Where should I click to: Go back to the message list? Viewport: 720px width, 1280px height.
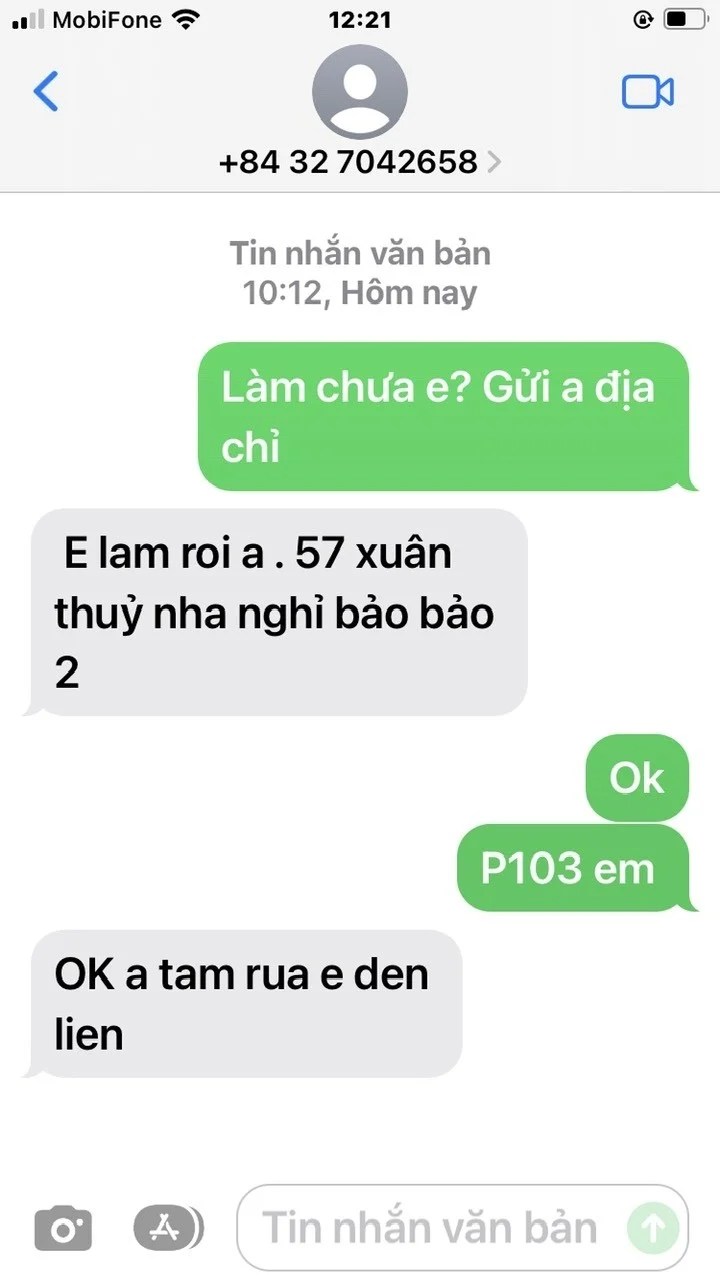pyautogui.click(x=46, y=92)
